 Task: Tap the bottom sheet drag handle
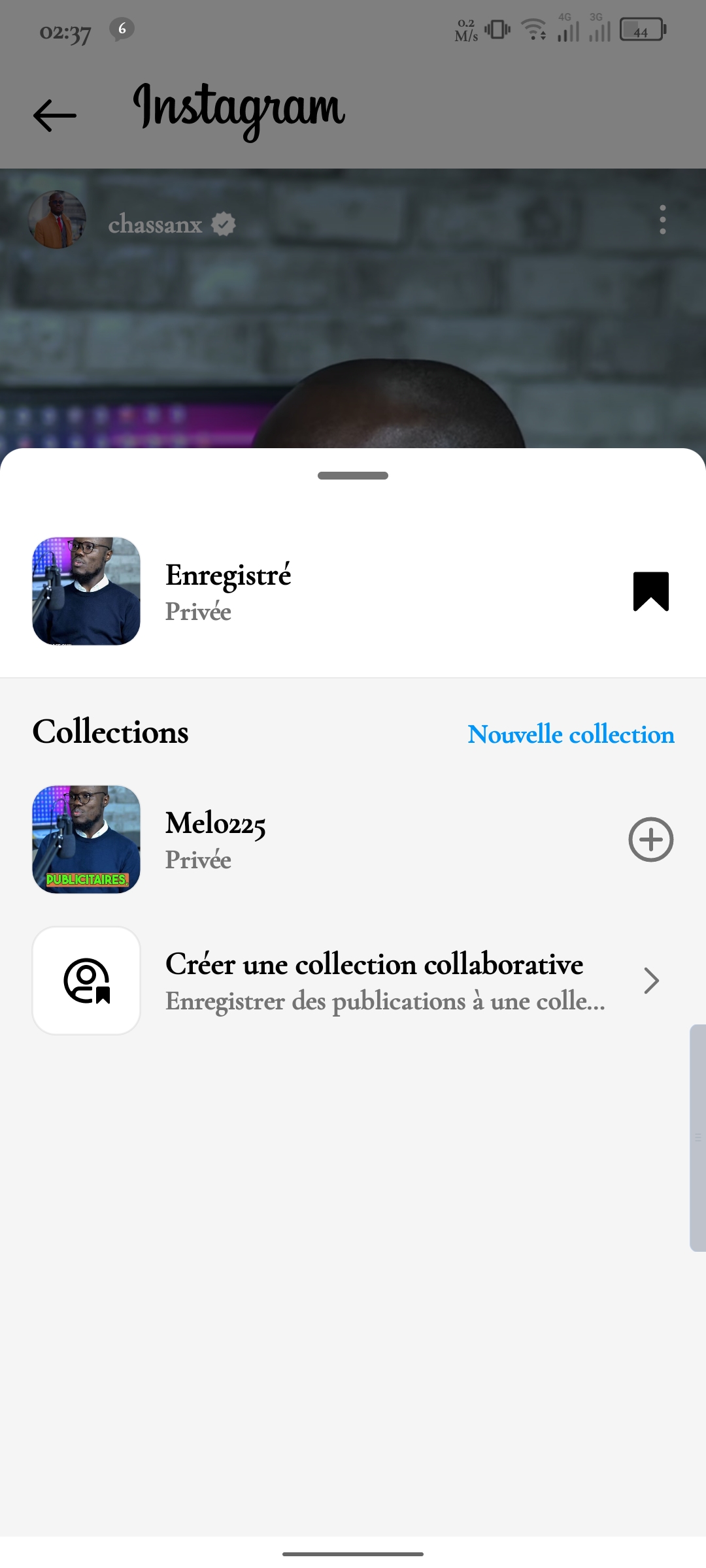click(x=353, y=476)
